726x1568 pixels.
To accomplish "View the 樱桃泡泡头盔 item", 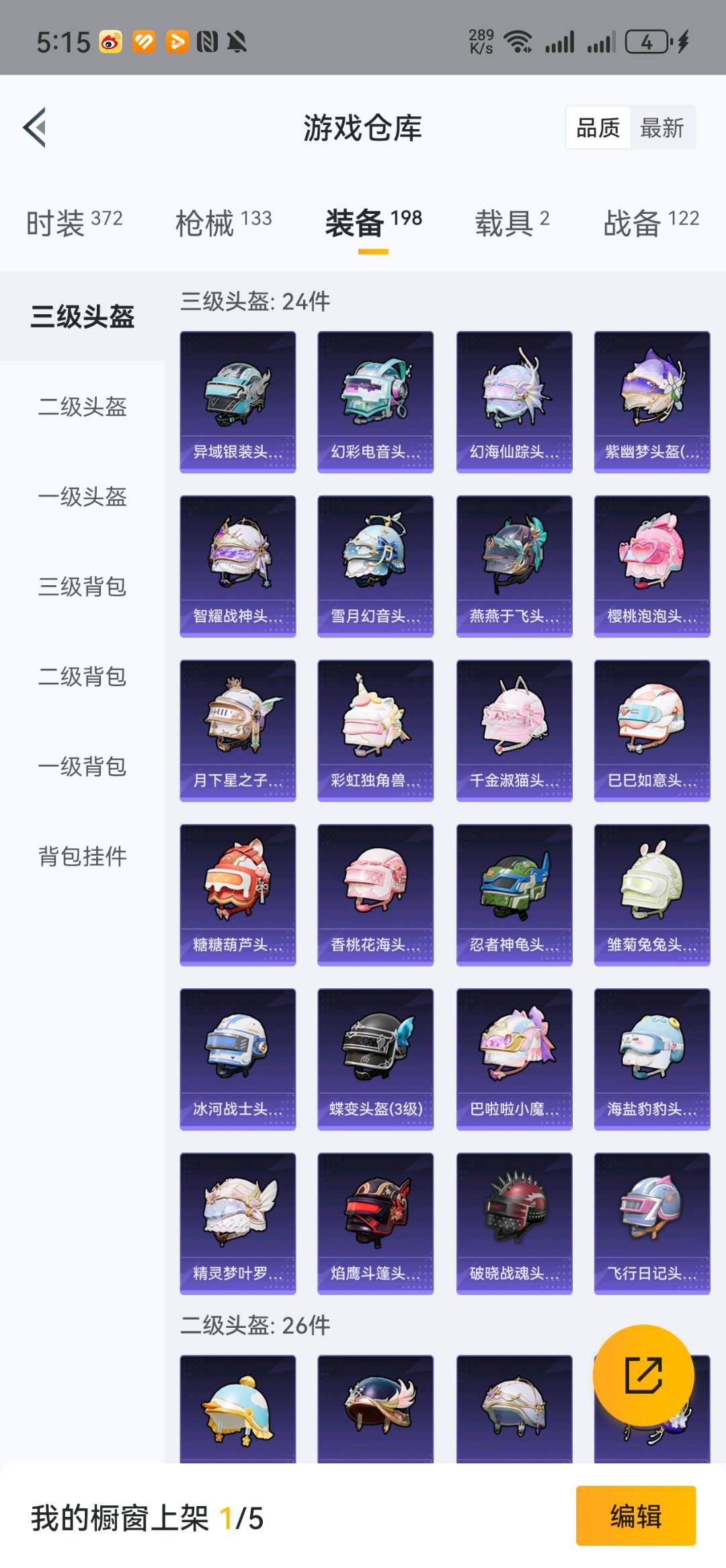I will (652, 566).
